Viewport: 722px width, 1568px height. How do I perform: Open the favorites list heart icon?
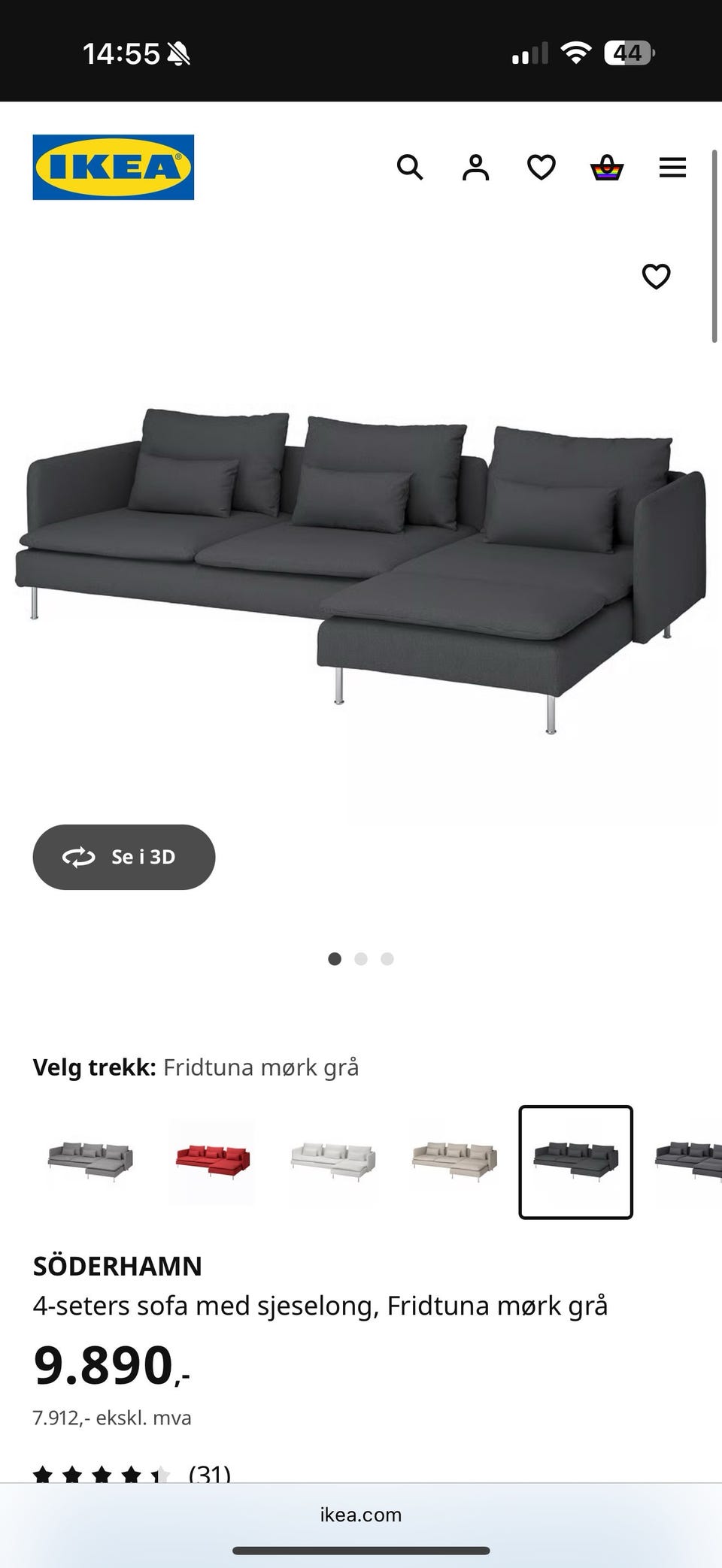[541, 168]
